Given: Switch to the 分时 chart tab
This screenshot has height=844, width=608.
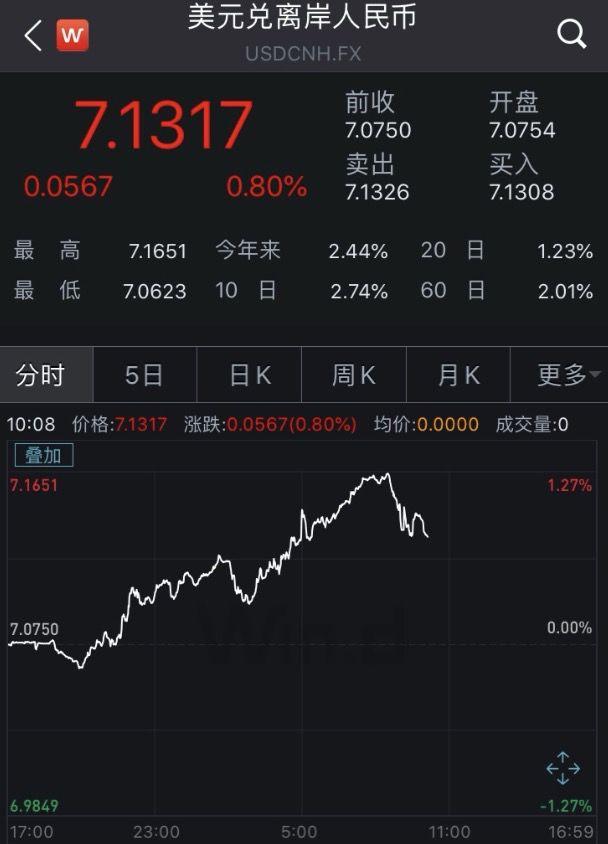Looking at the screenshot, I should 41,375.
